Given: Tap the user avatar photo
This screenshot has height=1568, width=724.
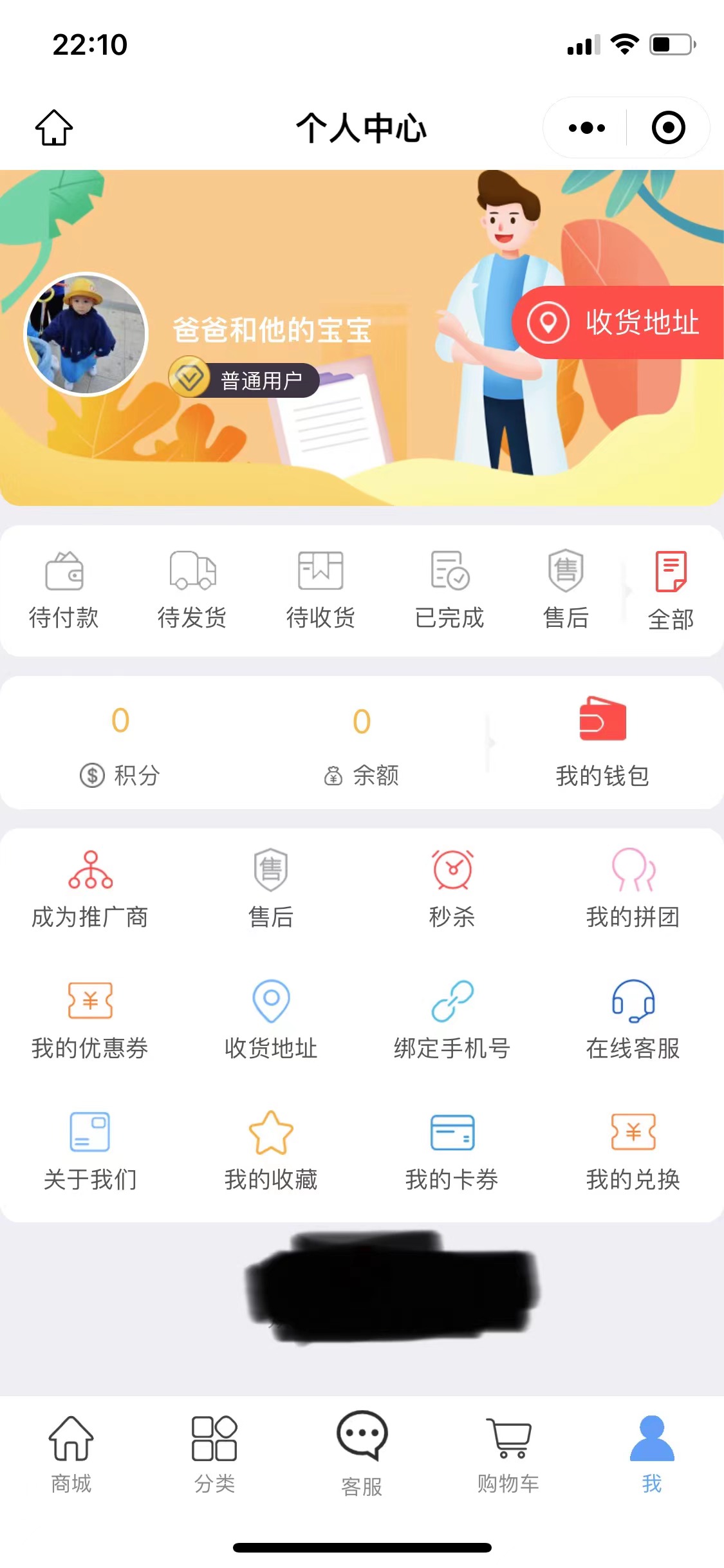Looking at the screenshot, I should [x=86, y=334].
